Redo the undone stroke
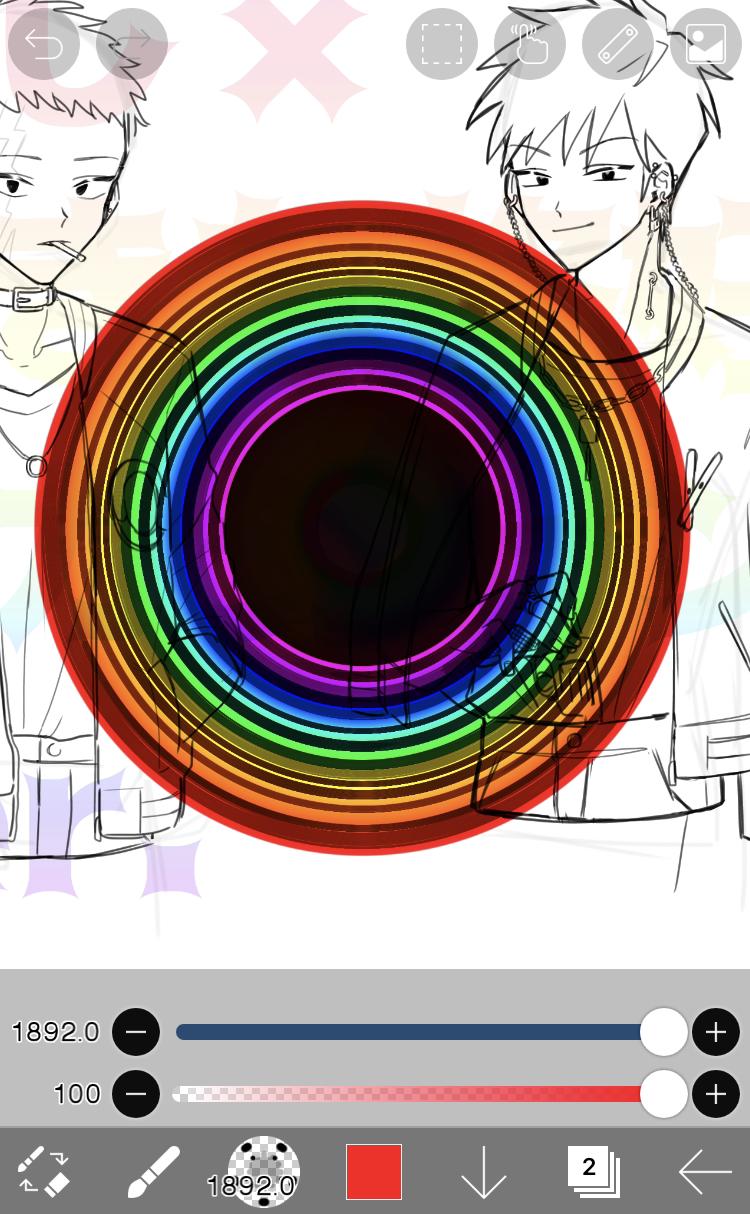The width and height of the screenshot is (750, 1214). click(x=131, y=44)
